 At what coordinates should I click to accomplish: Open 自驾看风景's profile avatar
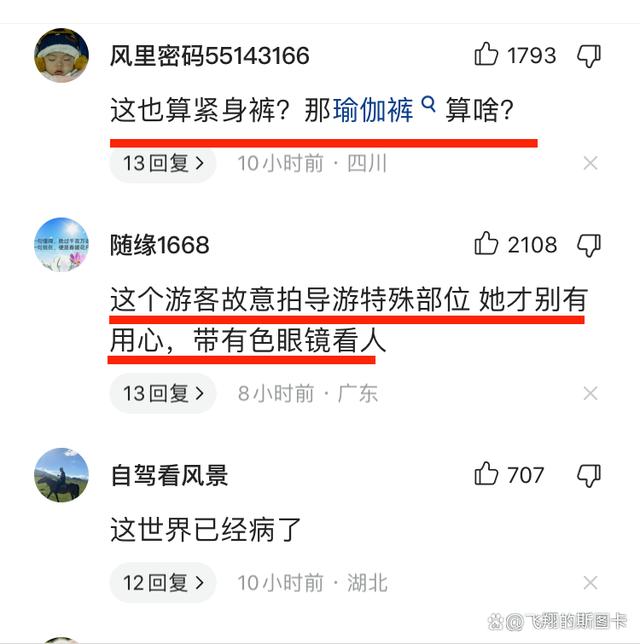[x=62, y=474]
